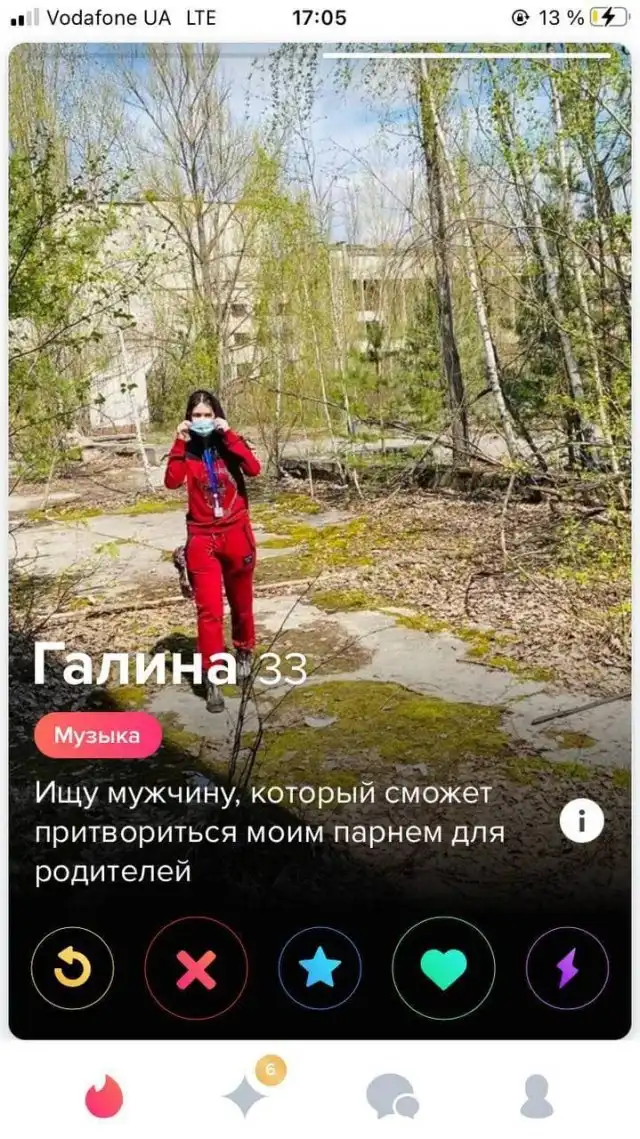Open the sparkle tab with 6 badge
The height and width of the screenshot is (1139, 640).
[246, 1094]
